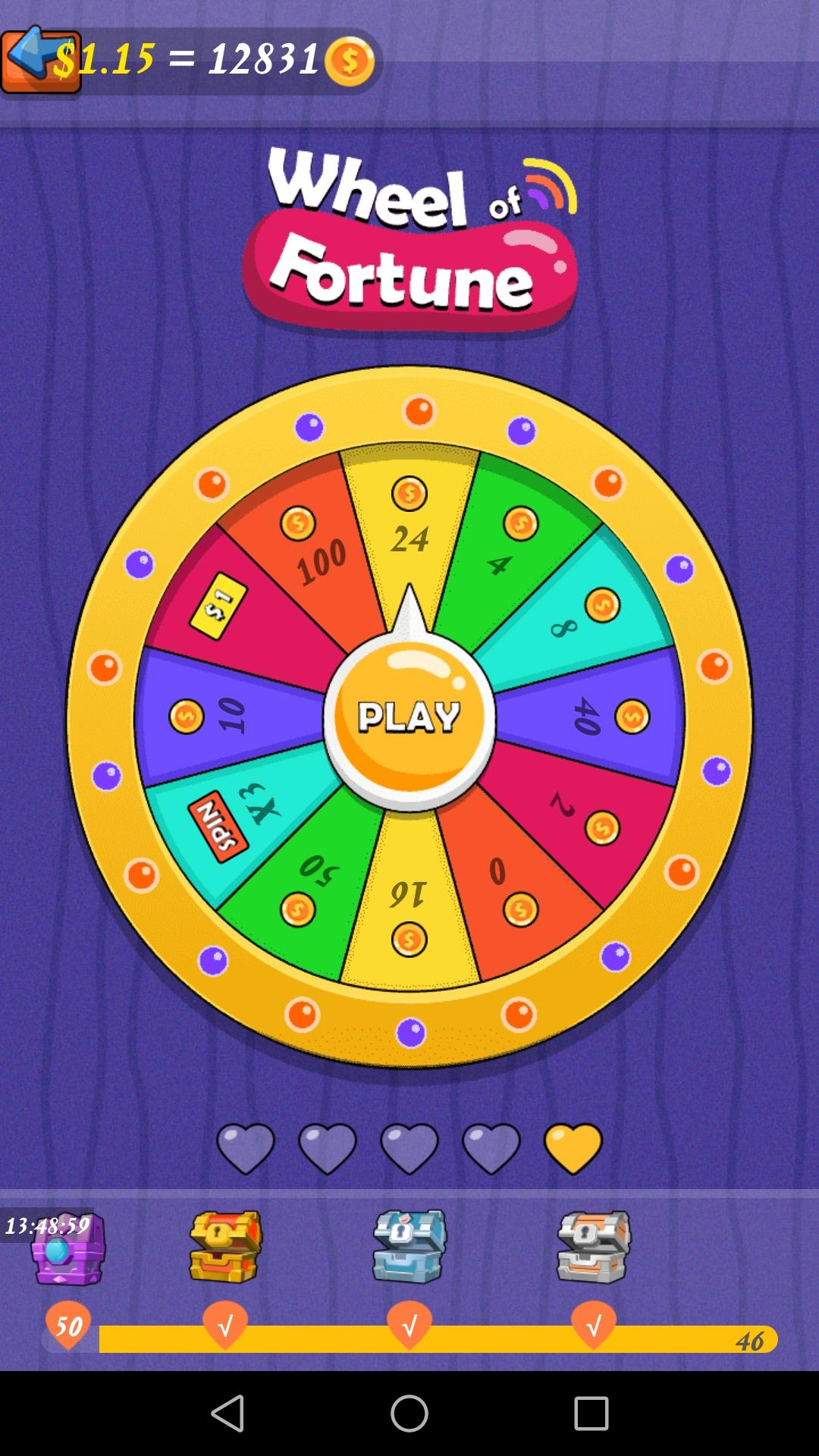Image resolution: width=819 pixels, height=1456 pixels.
Task: Spin the wheel with the PLAY button
Action: pos(409,717)
